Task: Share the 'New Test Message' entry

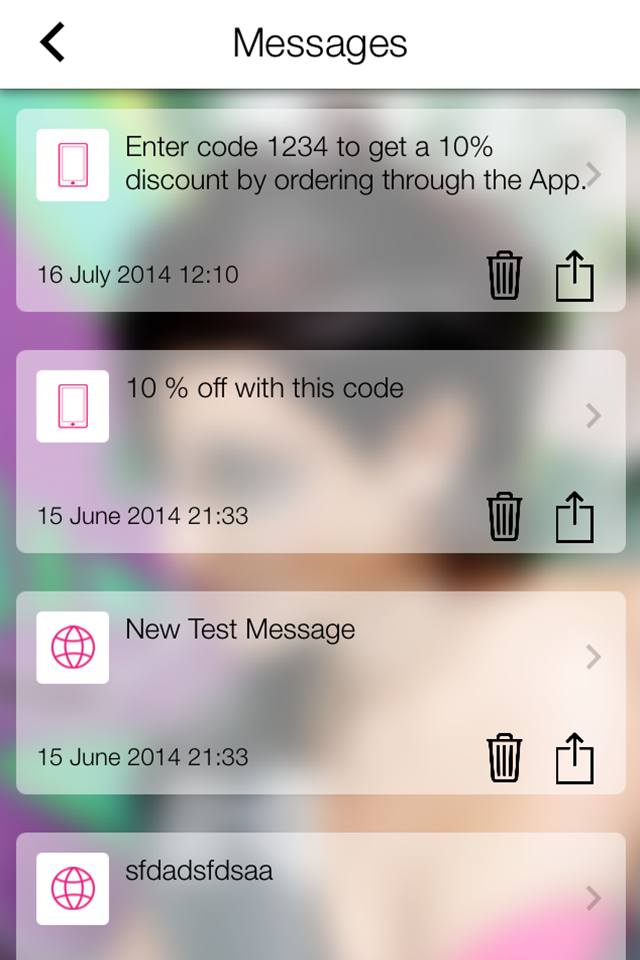Action: [574, 757]
